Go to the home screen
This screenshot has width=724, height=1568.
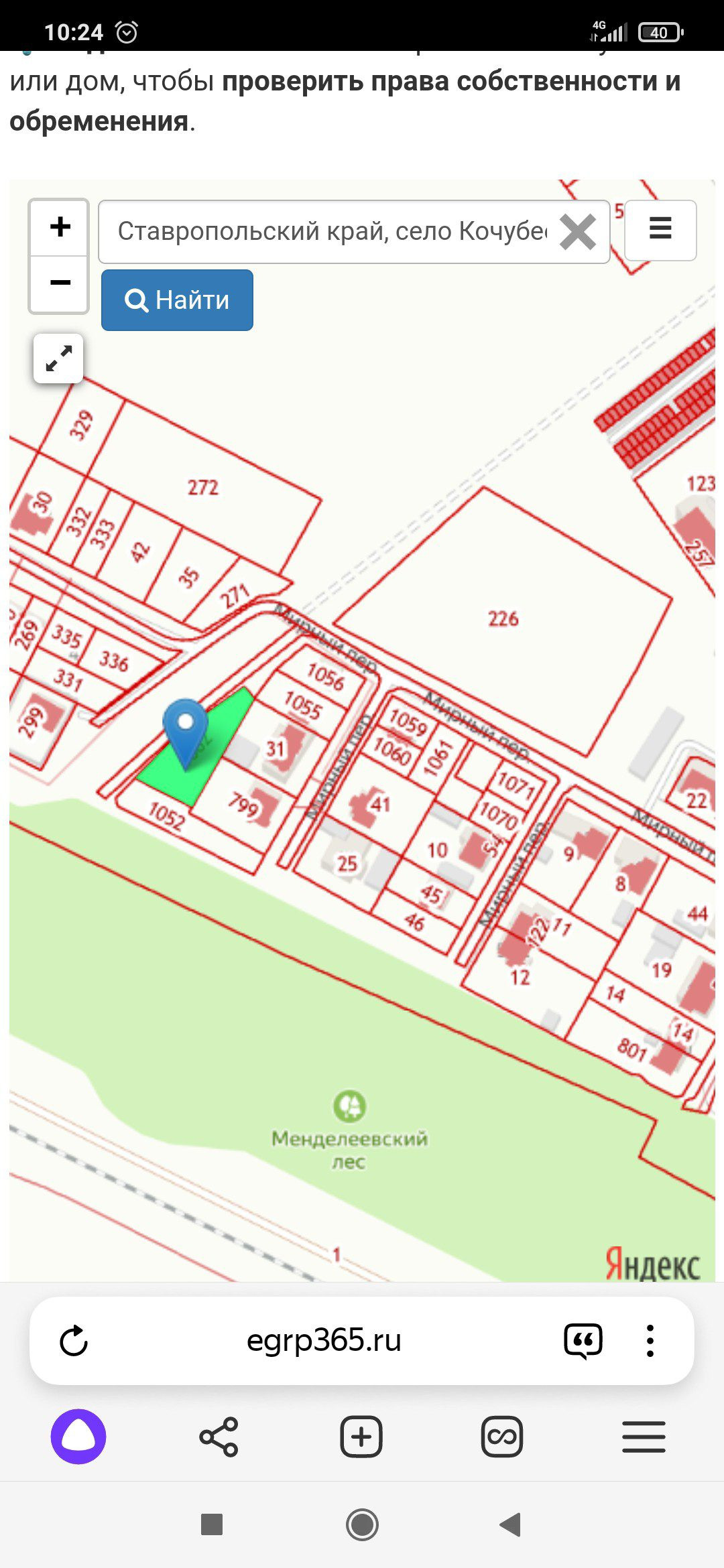point(362,1524)
